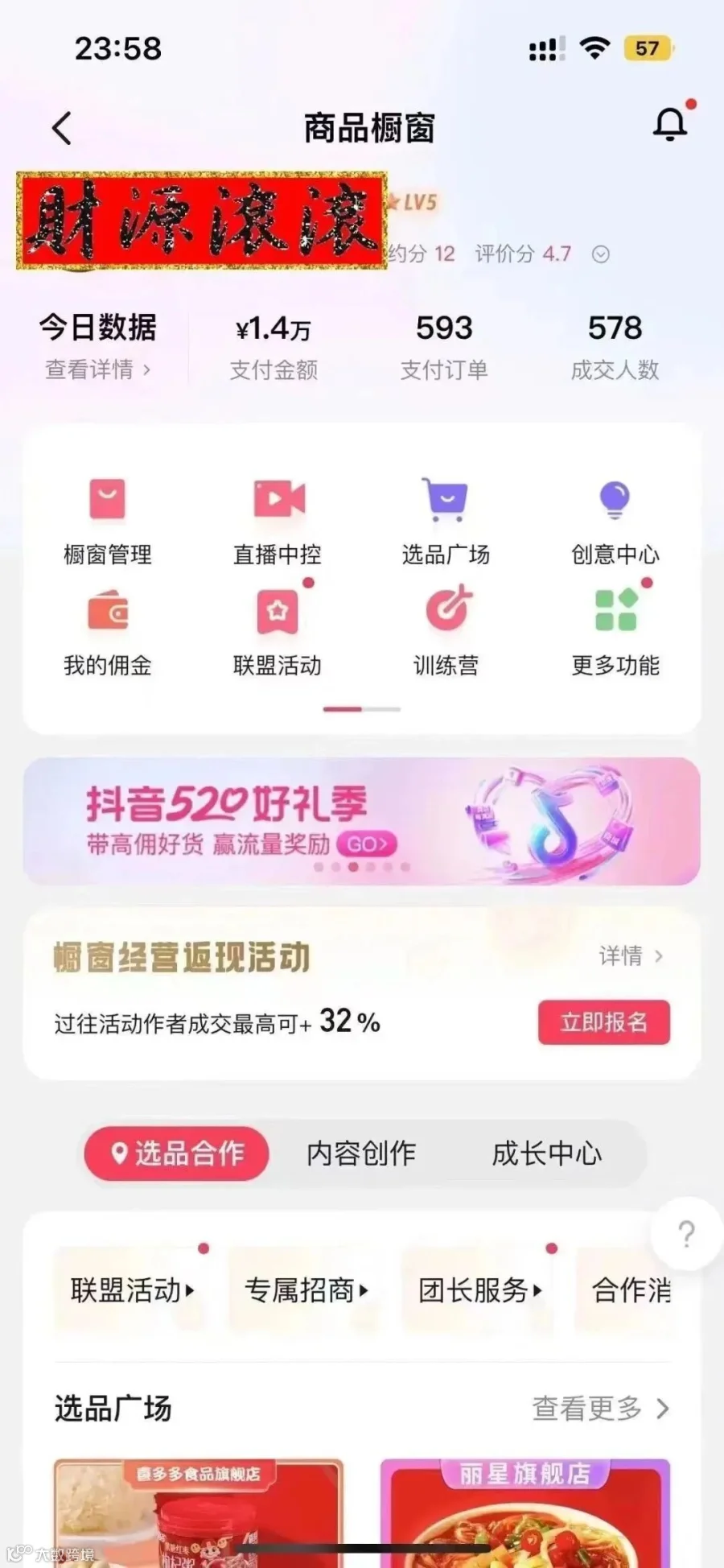This screenshot has width=724, height=1568.
Task: Tap 立即报名 to sign up
Action: click(x=604, y=1022)
